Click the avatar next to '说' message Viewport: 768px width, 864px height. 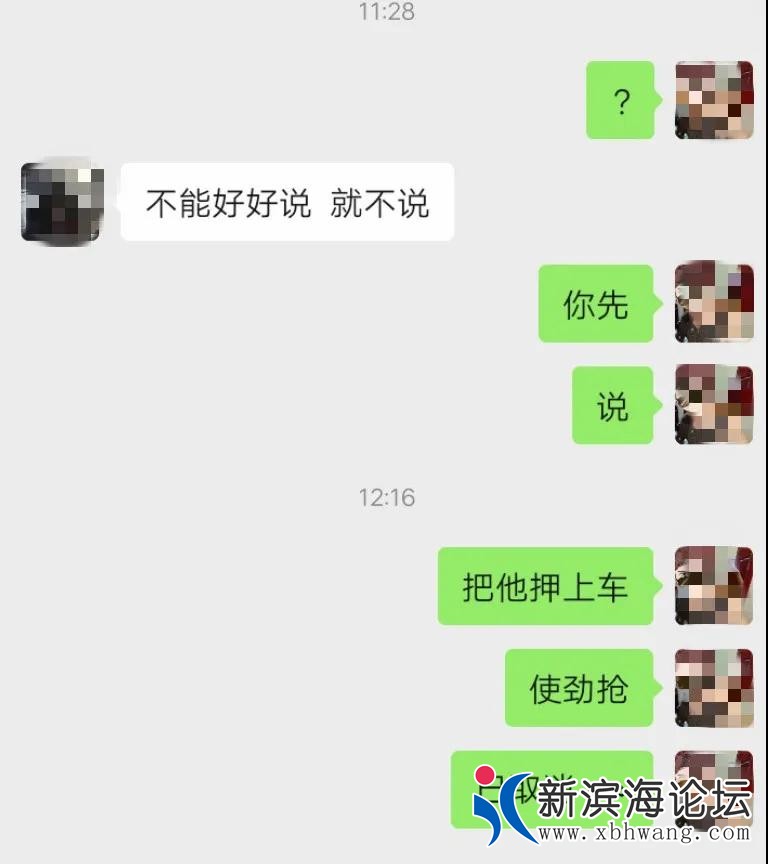coord(712,406)
